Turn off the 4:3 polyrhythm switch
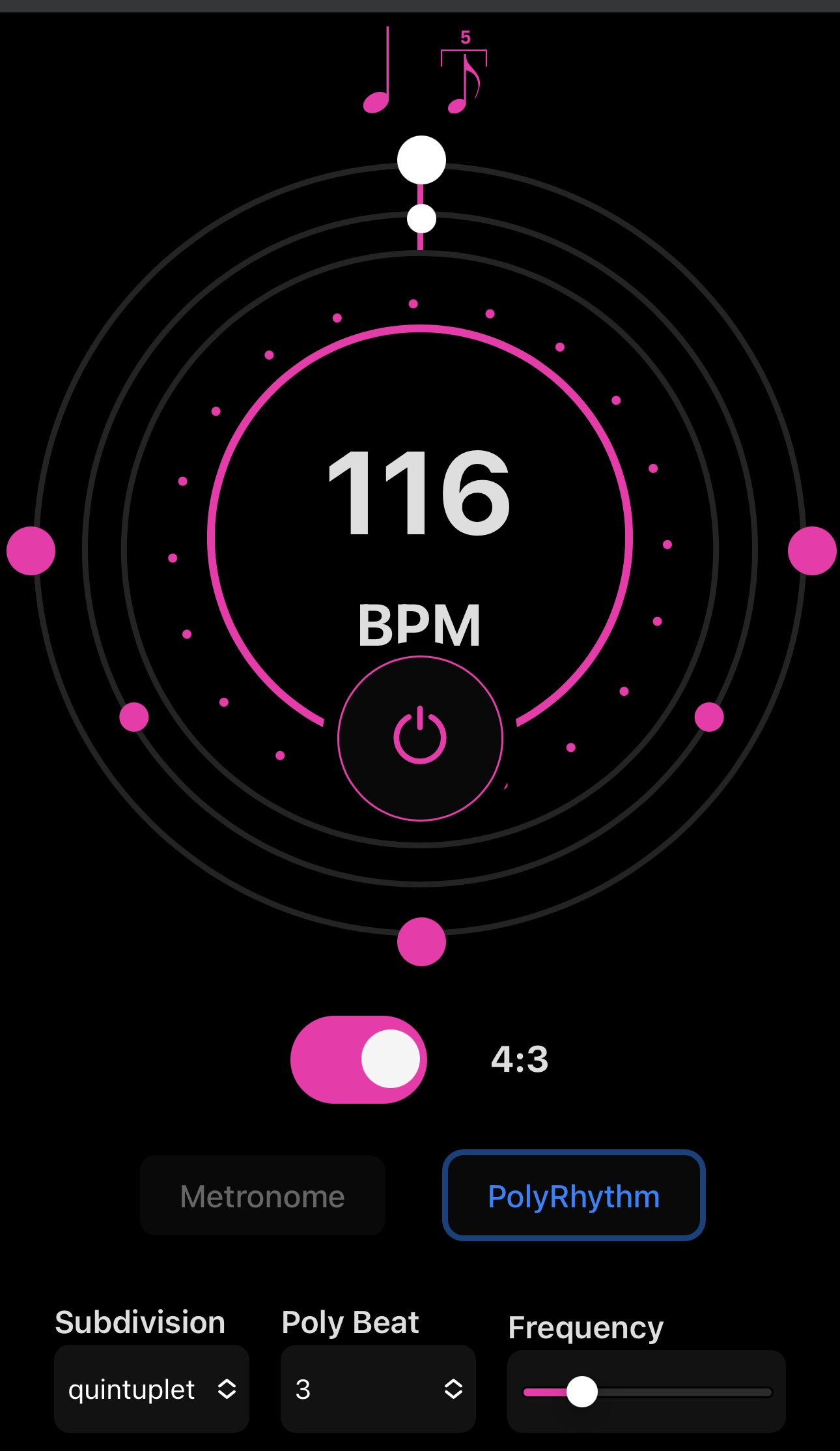The image size is (840, 1451). click(x=358, y=1059)
